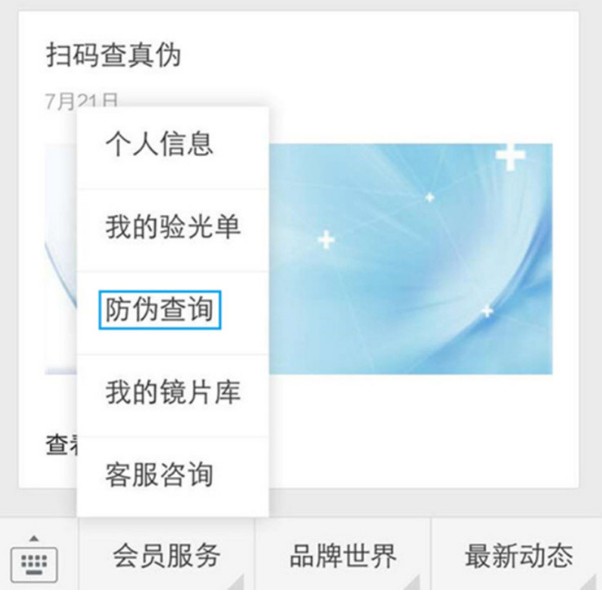Viewport: 602px width, 592px height.
Task: Collapse the 会员服务 bottom menu
Action: [x=166, y=555]
